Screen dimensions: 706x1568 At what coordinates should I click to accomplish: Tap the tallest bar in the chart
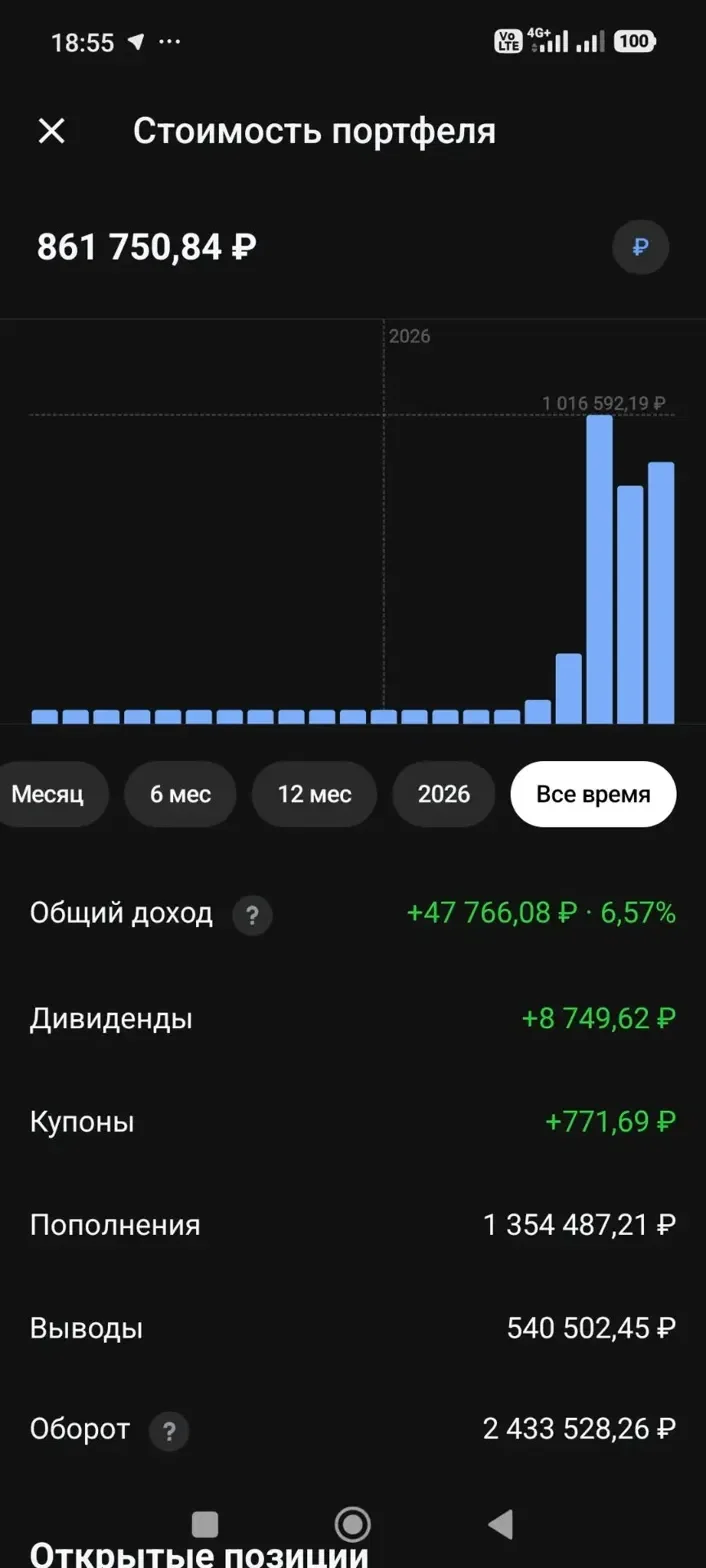599,568
